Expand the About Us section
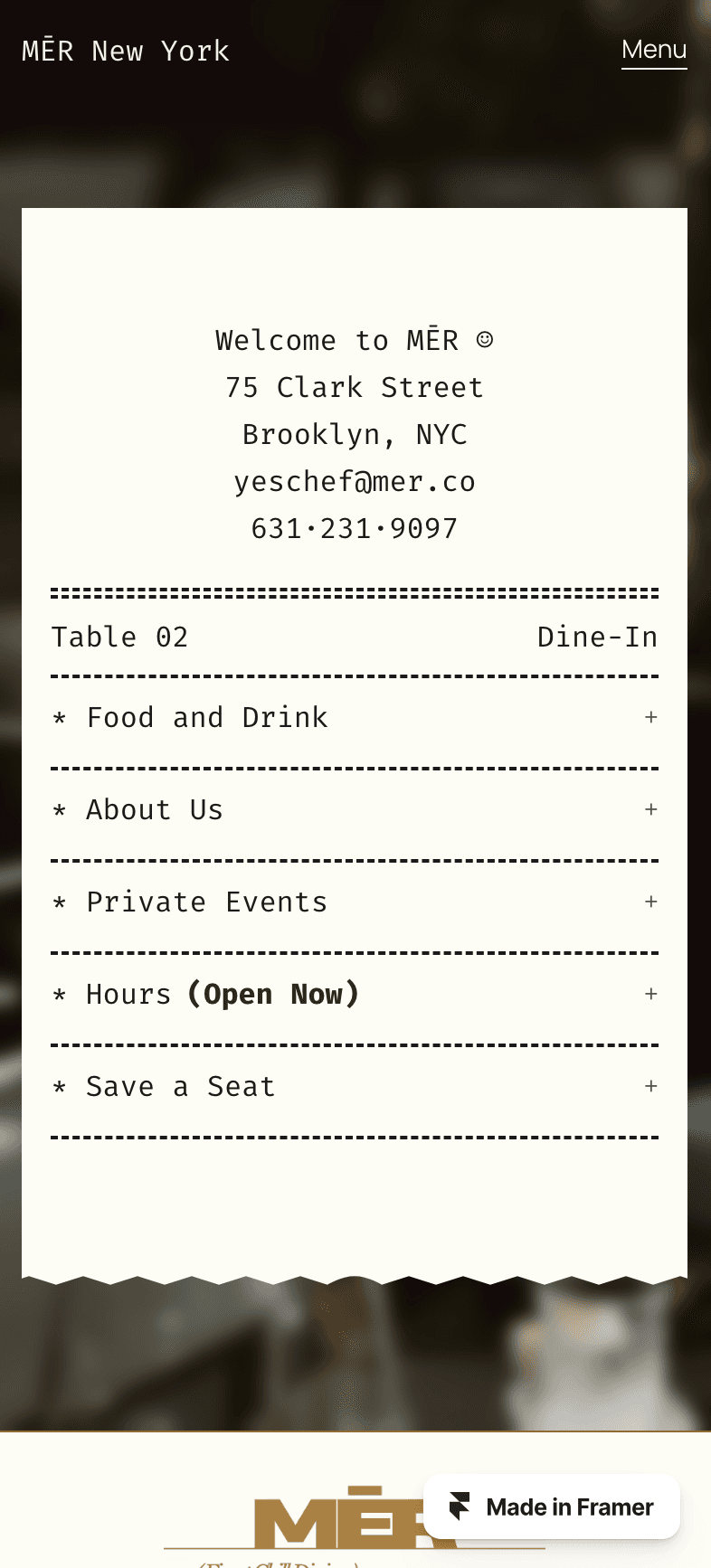 click(355, 810)
